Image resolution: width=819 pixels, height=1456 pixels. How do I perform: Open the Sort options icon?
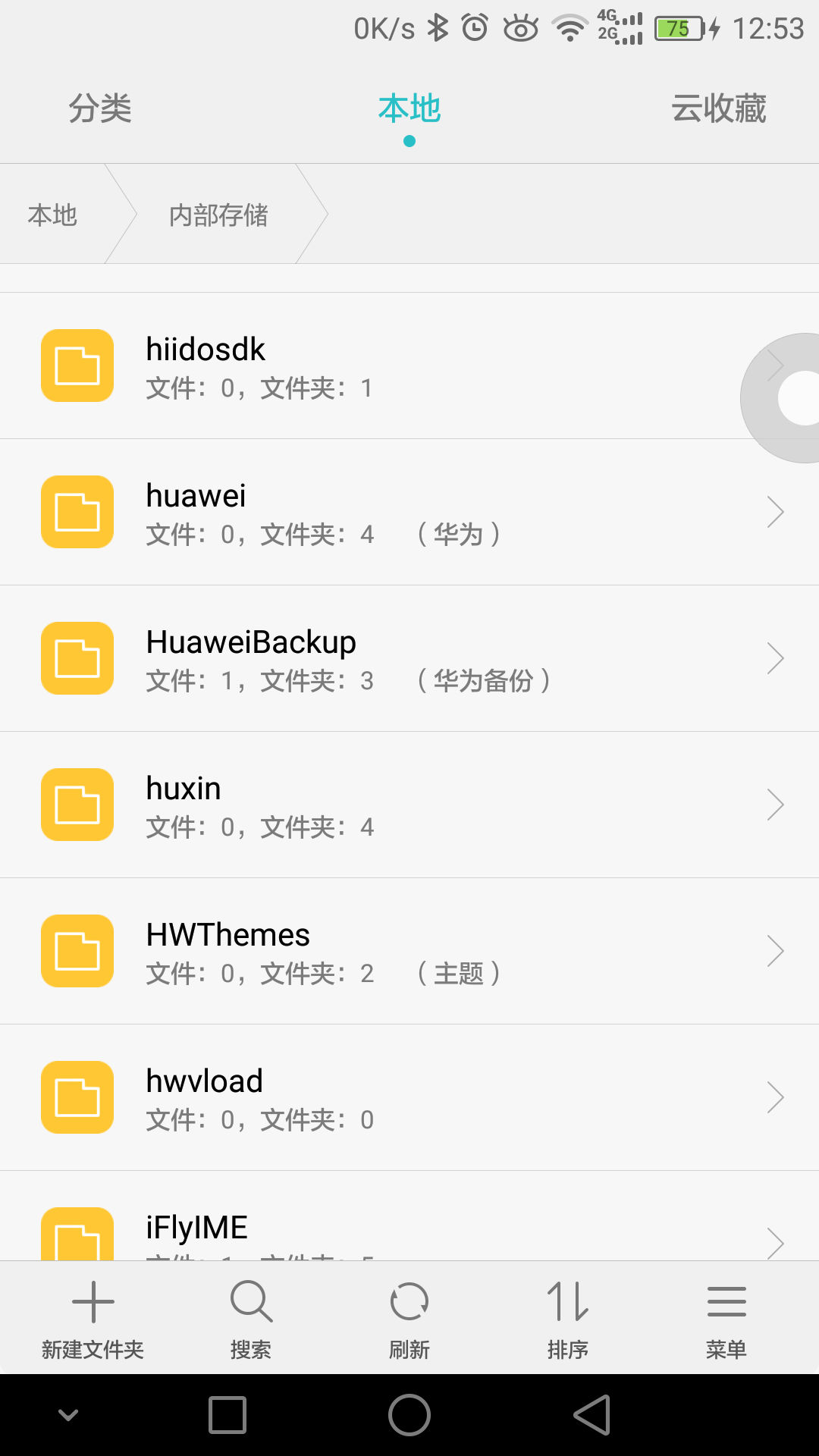(x=568, y=1316)
